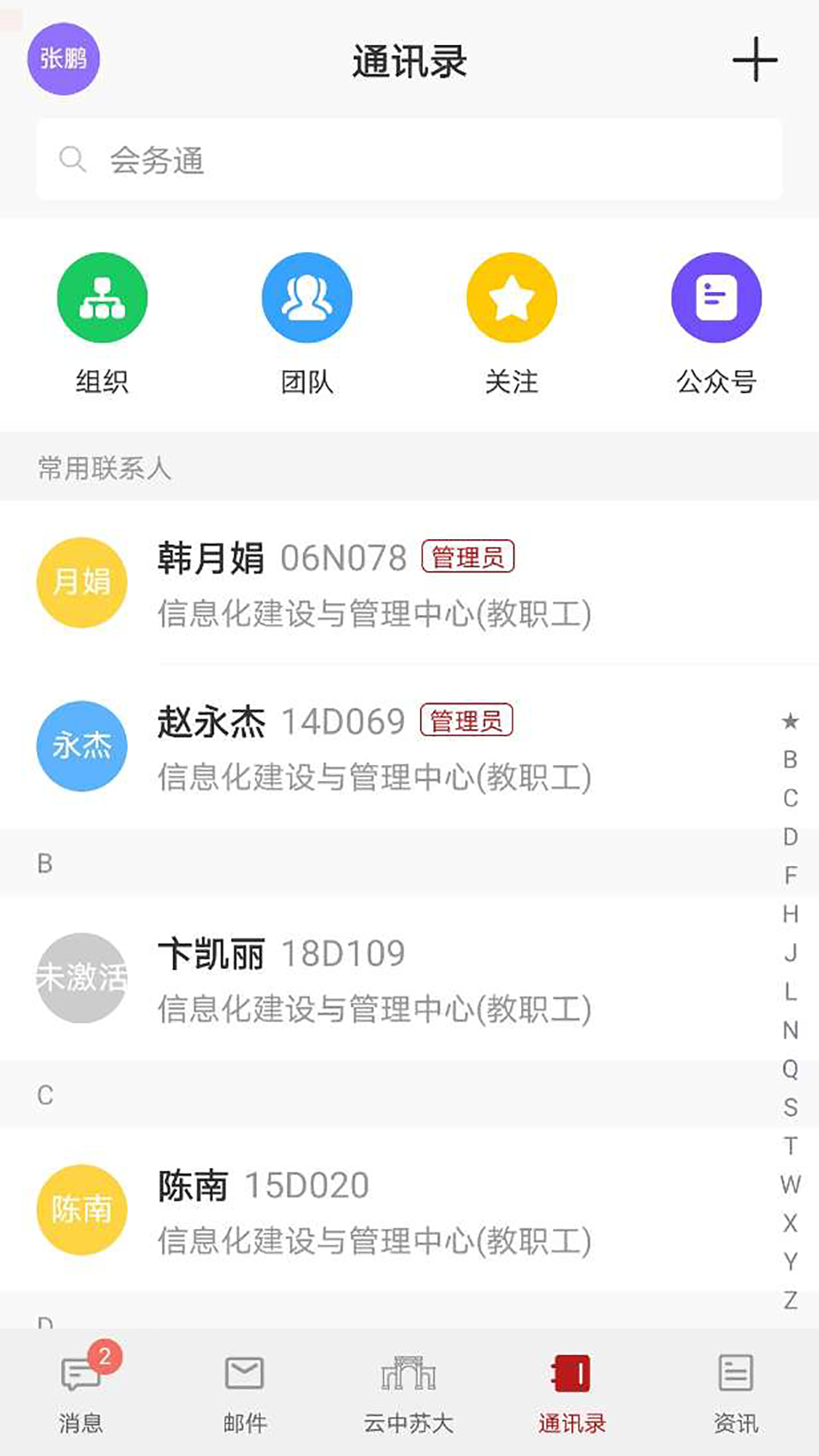This screenshot has width=819, height=1456.
Task: Tap the 关注 star follow icon
Action: (512, 298)
